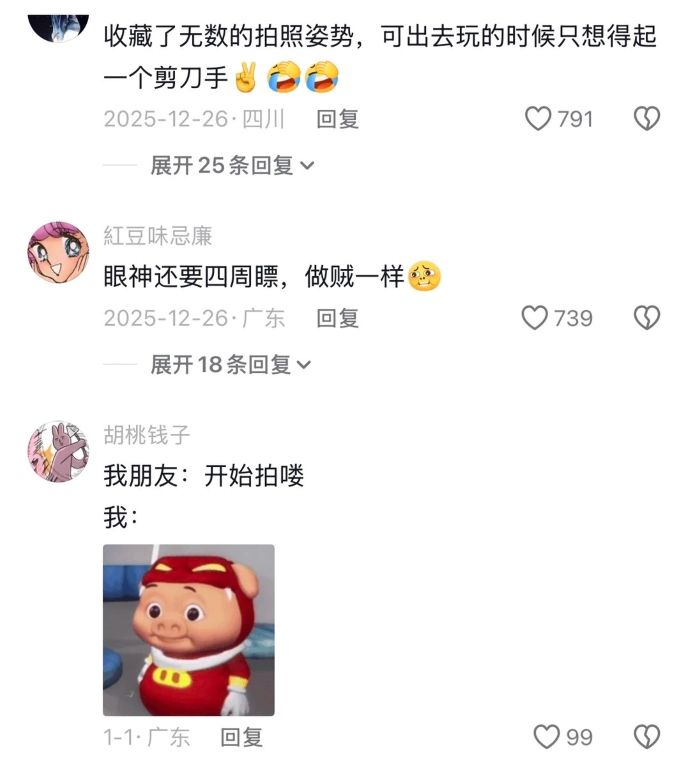Reply to 胡桃钱子's comment

coord(241,738)
